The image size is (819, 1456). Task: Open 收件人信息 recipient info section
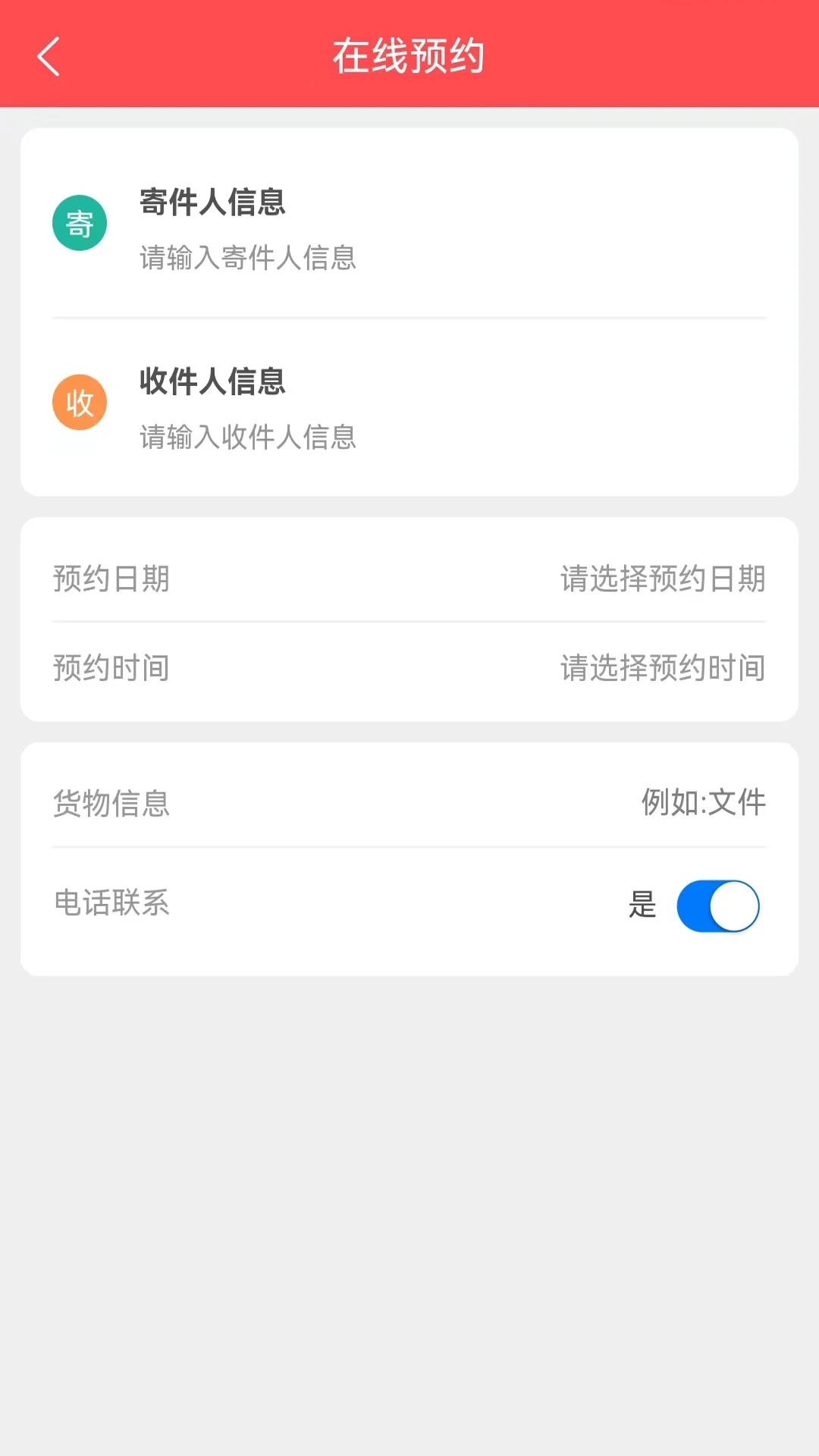click(212, 383)
